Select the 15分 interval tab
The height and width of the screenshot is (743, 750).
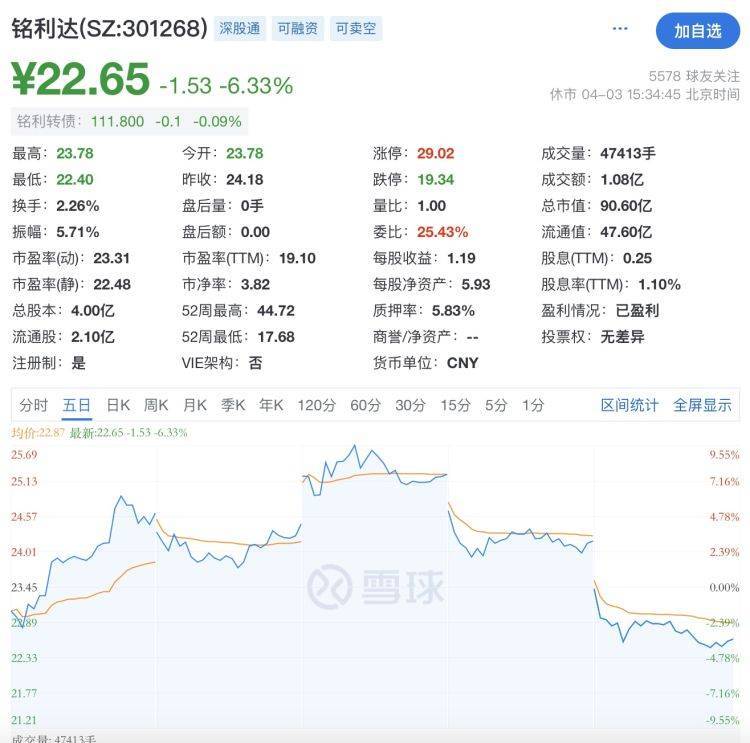point(455,405)
